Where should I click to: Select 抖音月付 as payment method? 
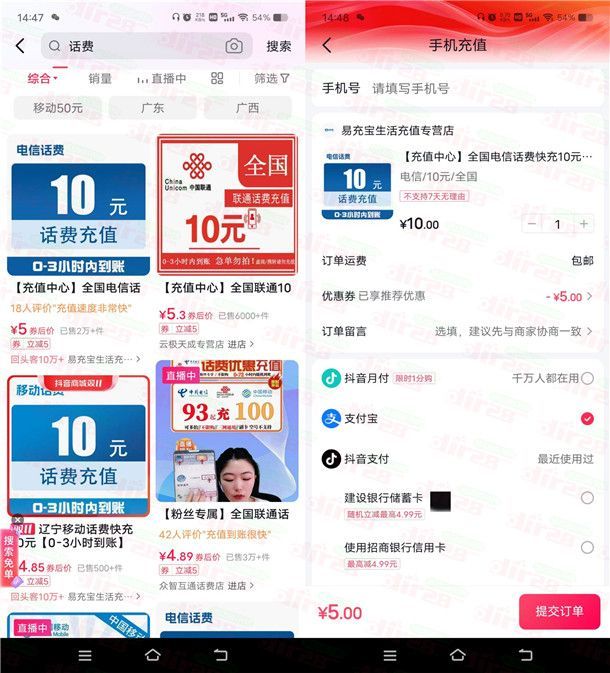pyautogui.click(x=587, y=378)
